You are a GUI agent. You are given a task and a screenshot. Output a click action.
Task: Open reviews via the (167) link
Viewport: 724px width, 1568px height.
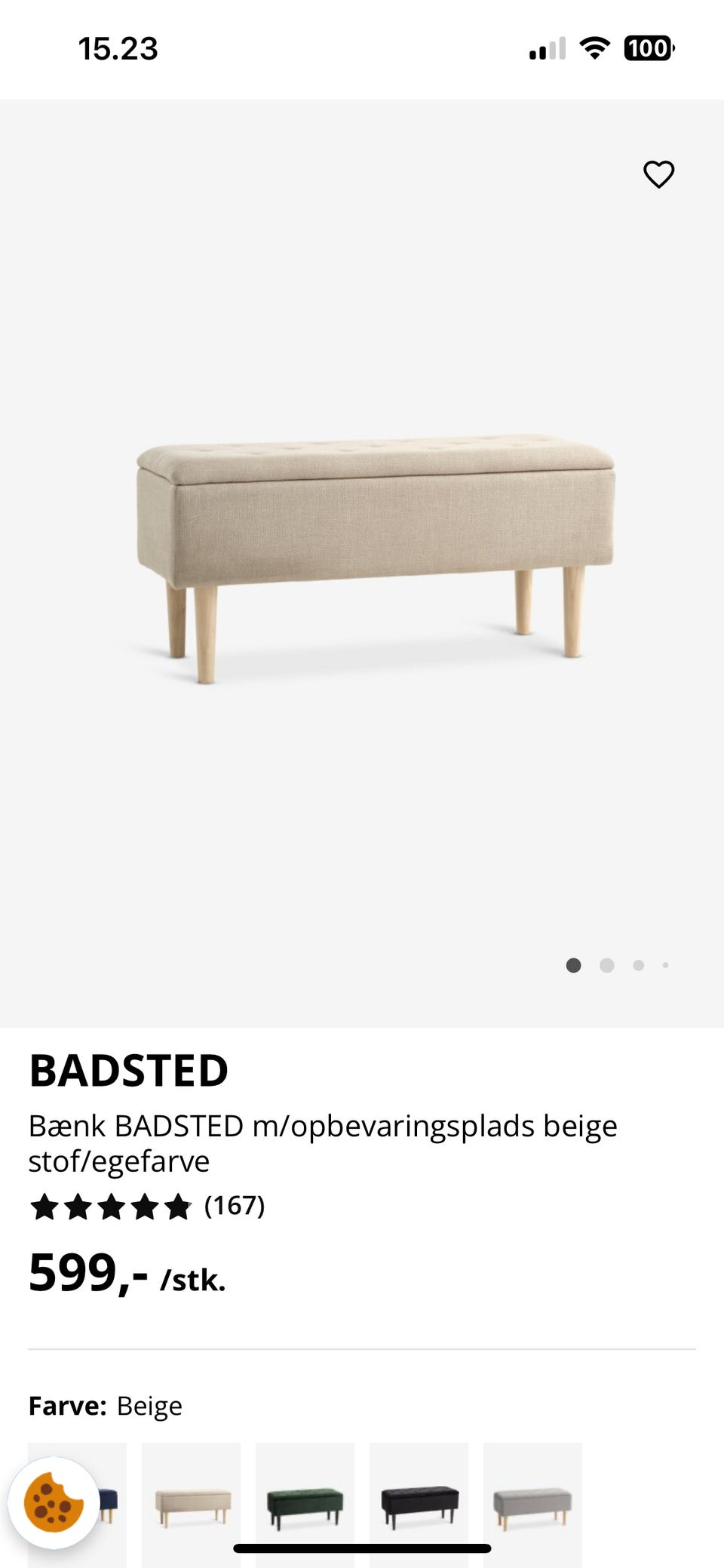pos(235,1205)
